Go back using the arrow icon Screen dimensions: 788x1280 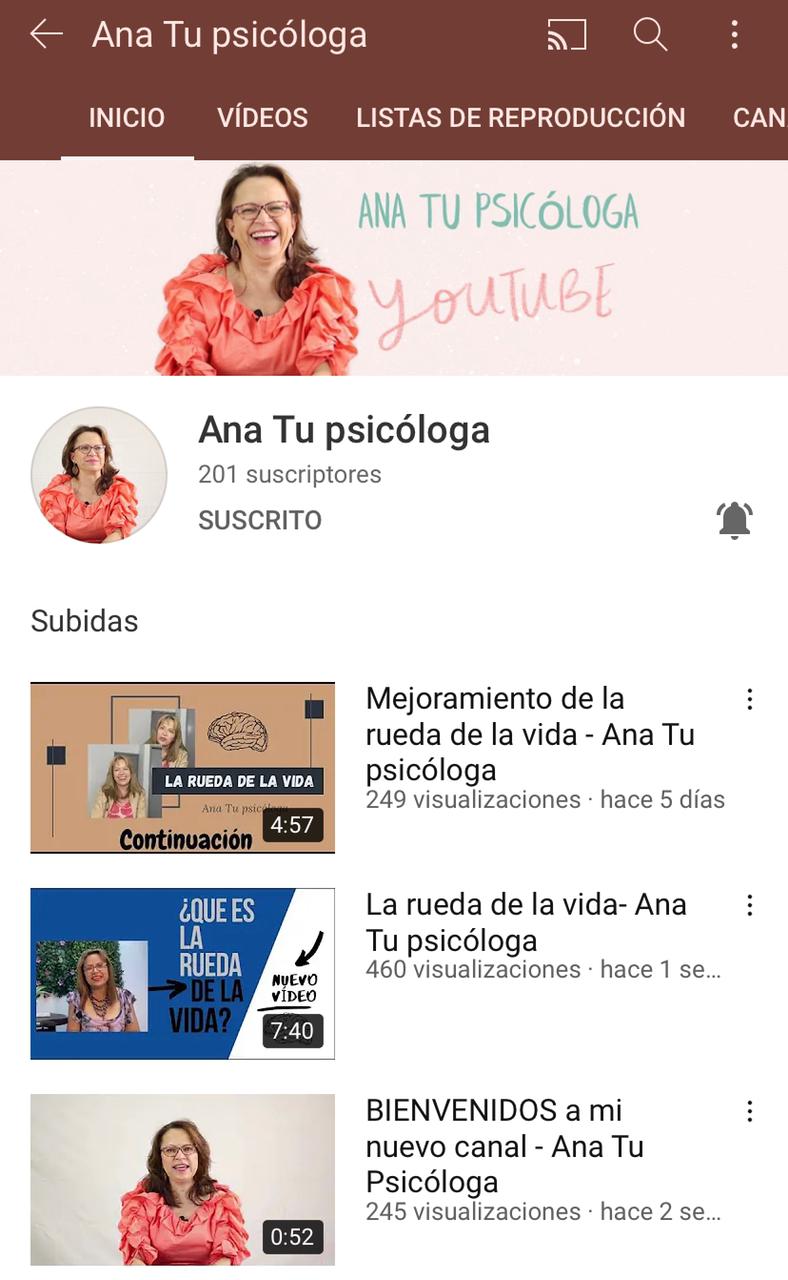[x=46, y=35]
